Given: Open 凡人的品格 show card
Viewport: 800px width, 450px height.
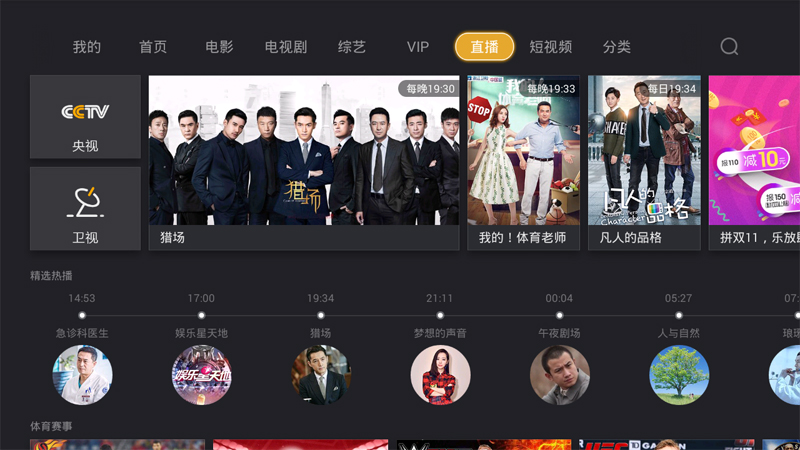Looking at the screenshot, I should point(643,162).
